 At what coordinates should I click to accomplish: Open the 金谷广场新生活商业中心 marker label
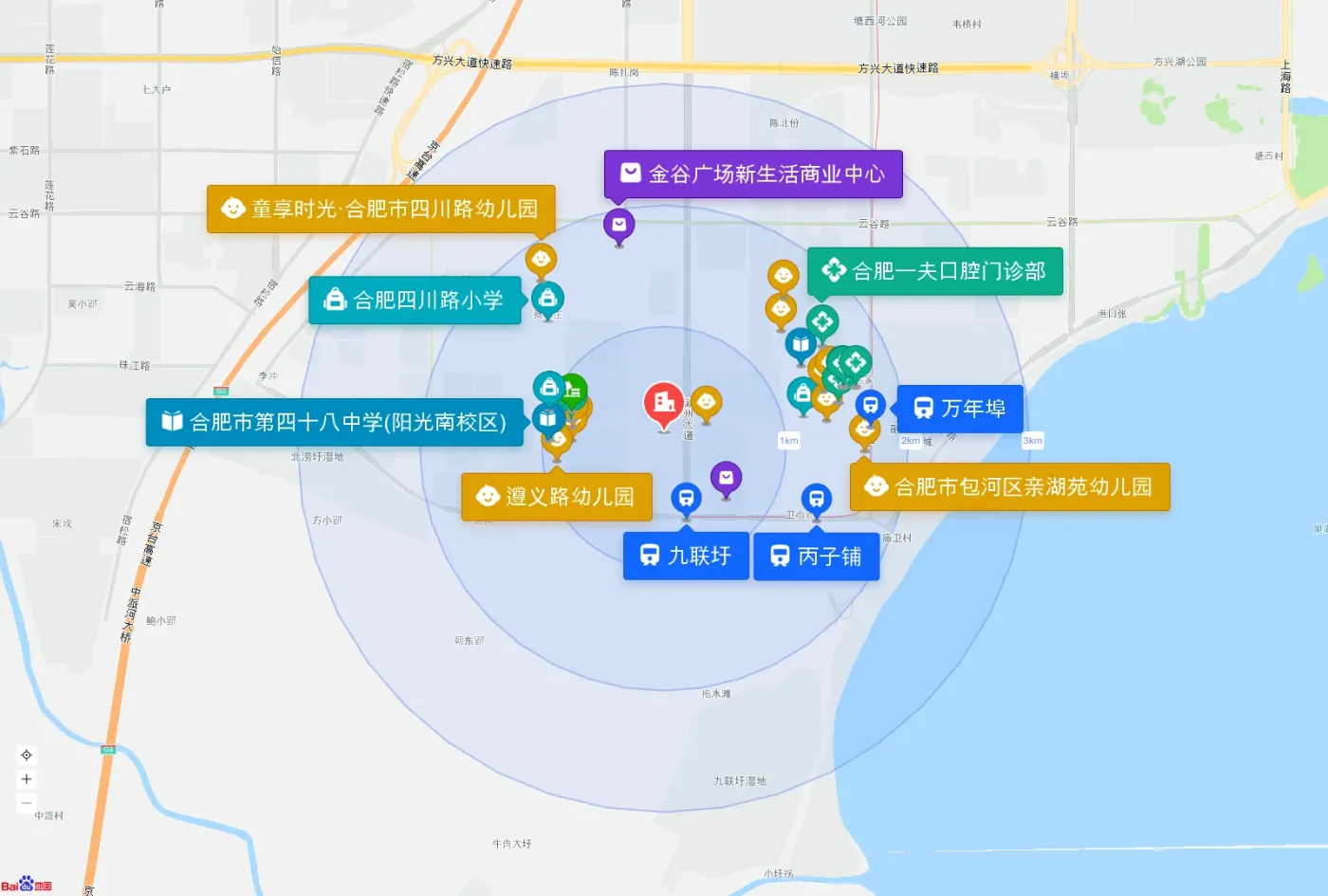coord(753,174)
